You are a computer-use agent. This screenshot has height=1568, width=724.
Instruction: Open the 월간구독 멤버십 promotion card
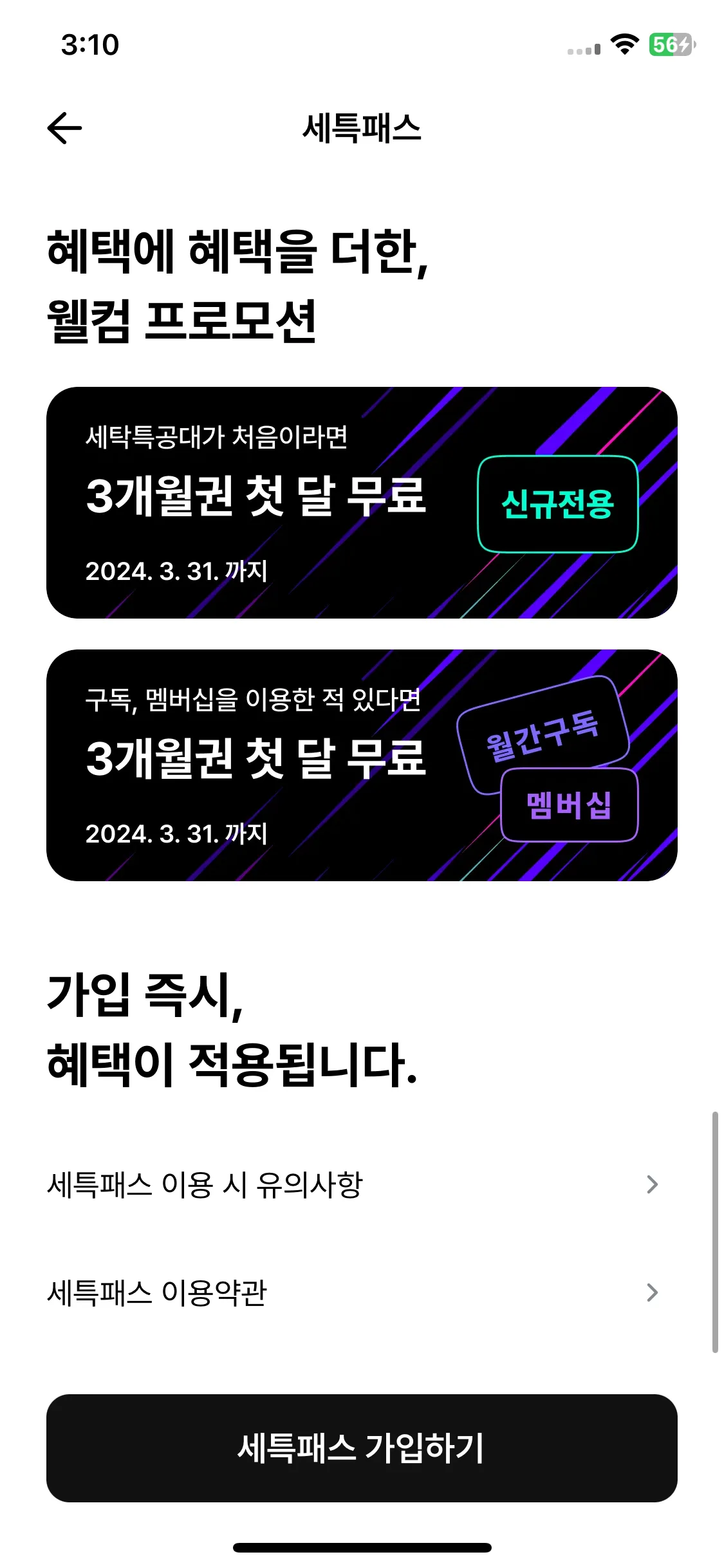362,765
